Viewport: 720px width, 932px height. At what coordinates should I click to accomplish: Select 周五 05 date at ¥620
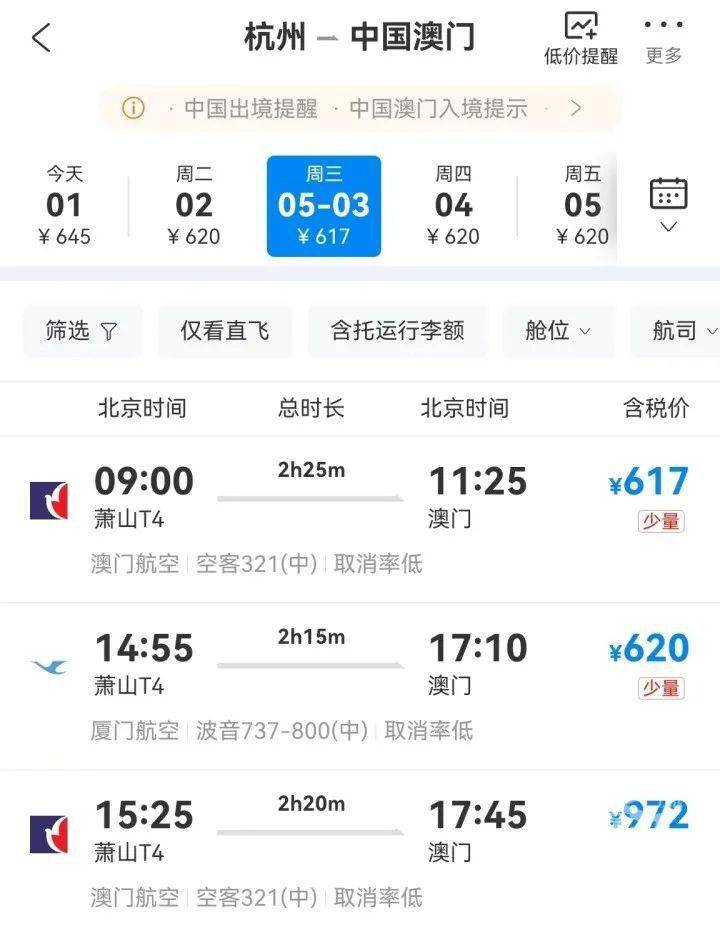[x=583, y=206]
